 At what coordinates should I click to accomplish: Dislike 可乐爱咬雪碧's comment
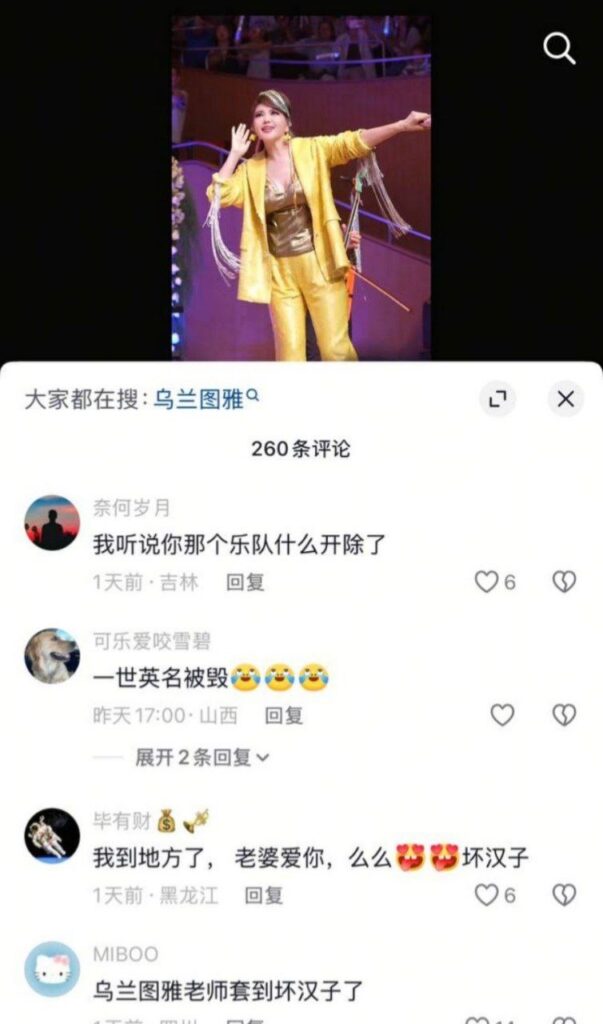coord(564,715)
